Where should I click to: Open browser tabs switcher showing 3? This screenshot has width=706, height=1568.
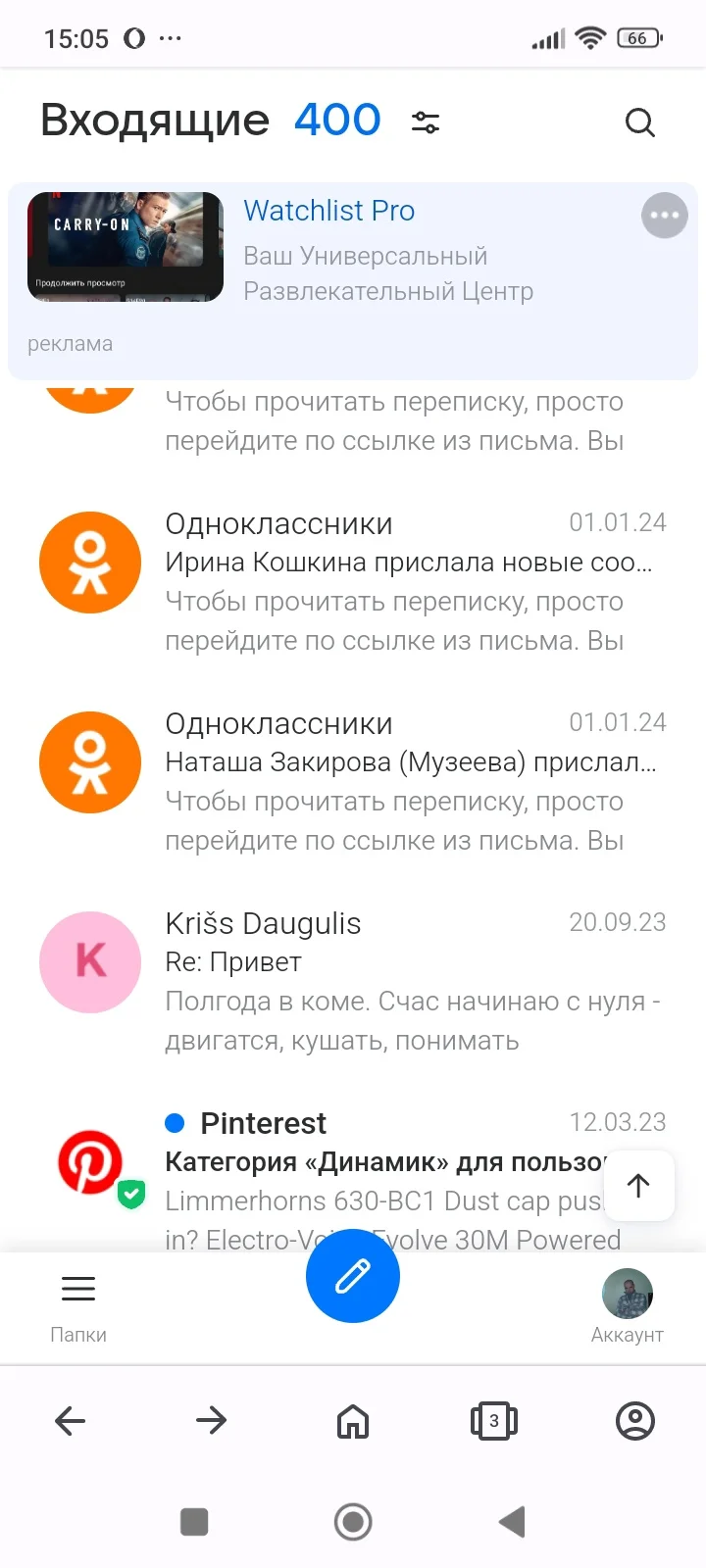tap(494, 1420)
